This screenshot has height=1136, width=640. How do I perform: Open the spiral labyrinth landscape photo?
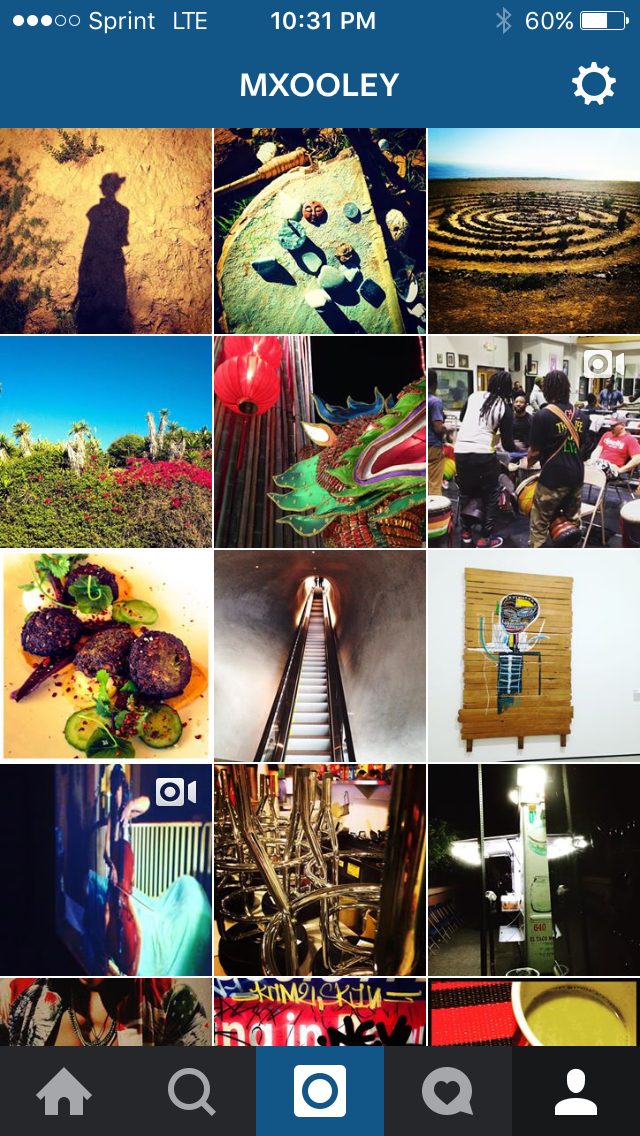(534, 231)
